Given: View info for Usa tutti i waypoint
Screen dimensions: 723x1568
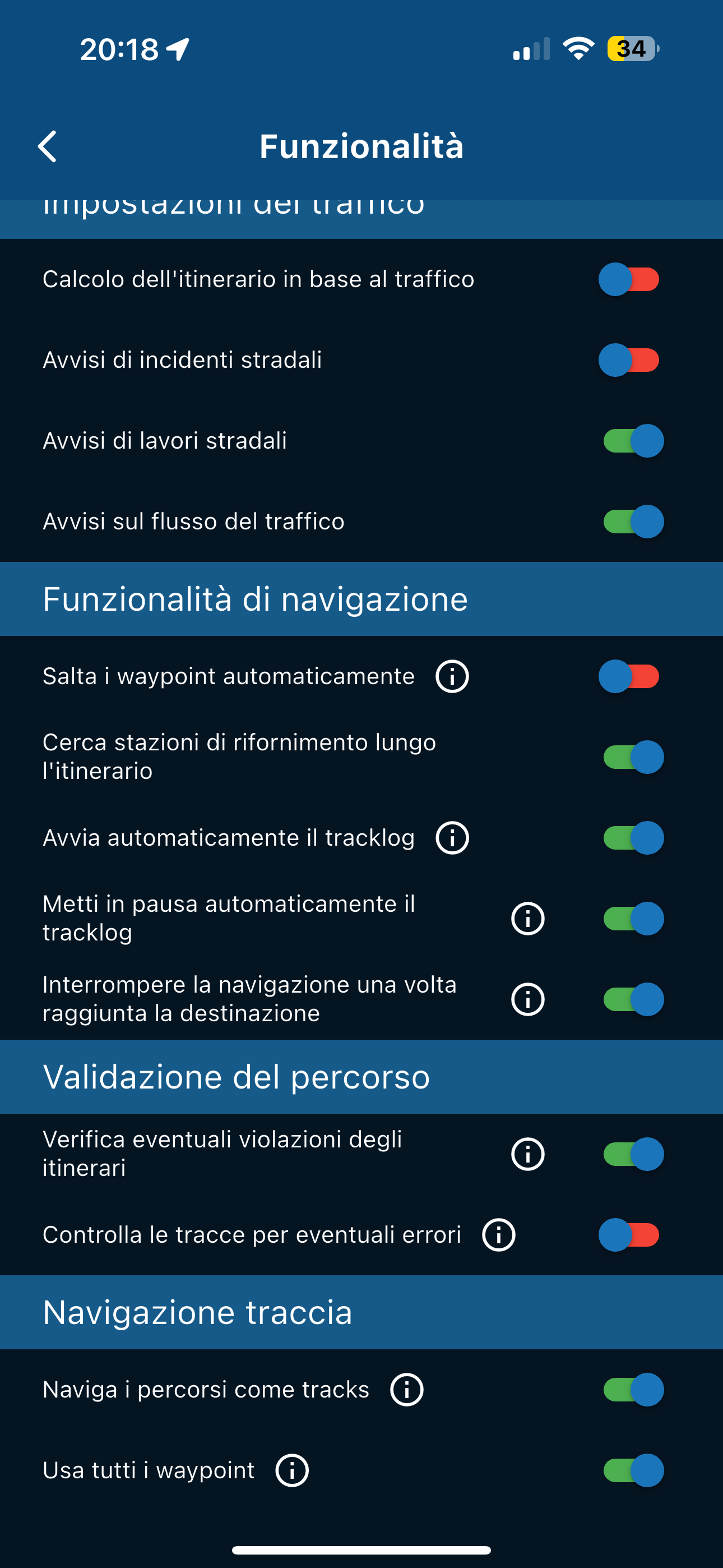Looking at the screenshot, I should point(291,1469).
